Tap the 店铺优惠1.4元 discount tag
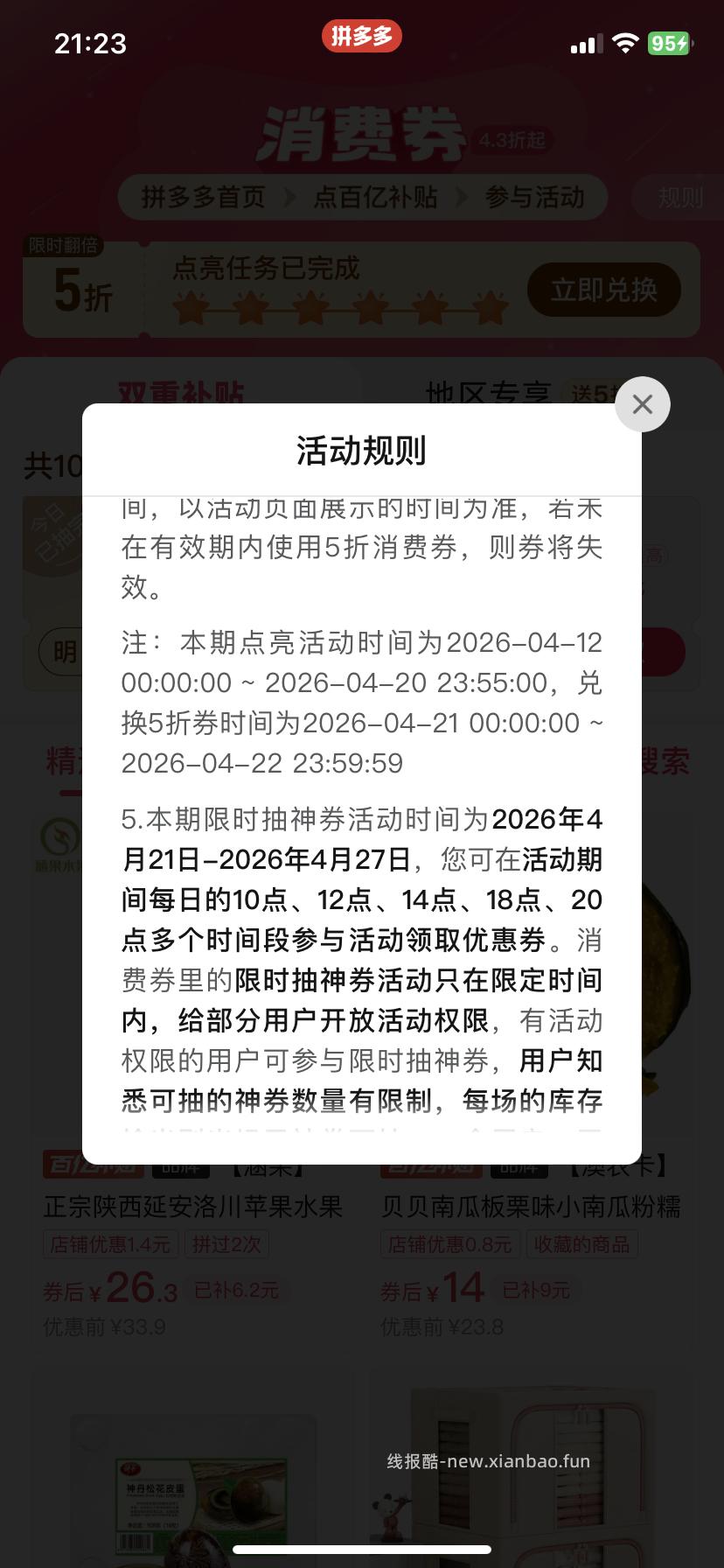Screen dimensions: 724x1568 point(108,1243)
